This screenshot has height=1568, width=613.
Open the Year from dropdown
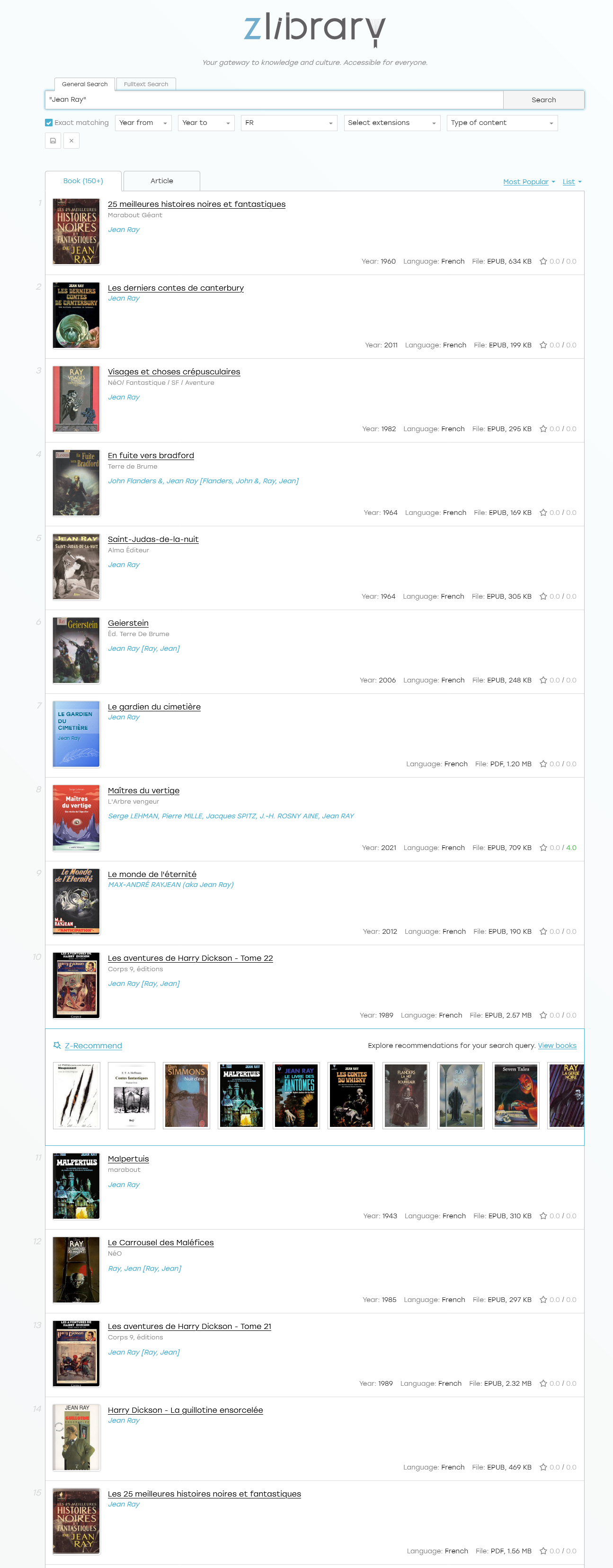pos(143,123)
